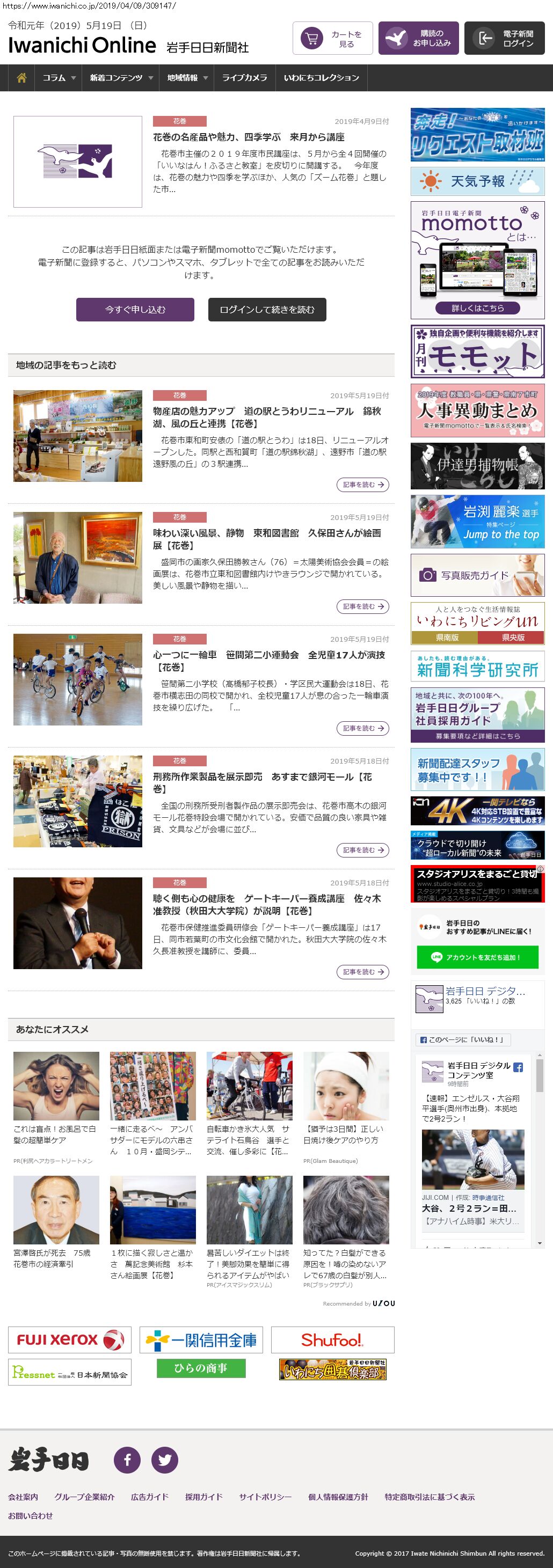The image size is (553, 1568).
Task: Open ライブカメラ in navigation bar
Action: click(244, 78)
